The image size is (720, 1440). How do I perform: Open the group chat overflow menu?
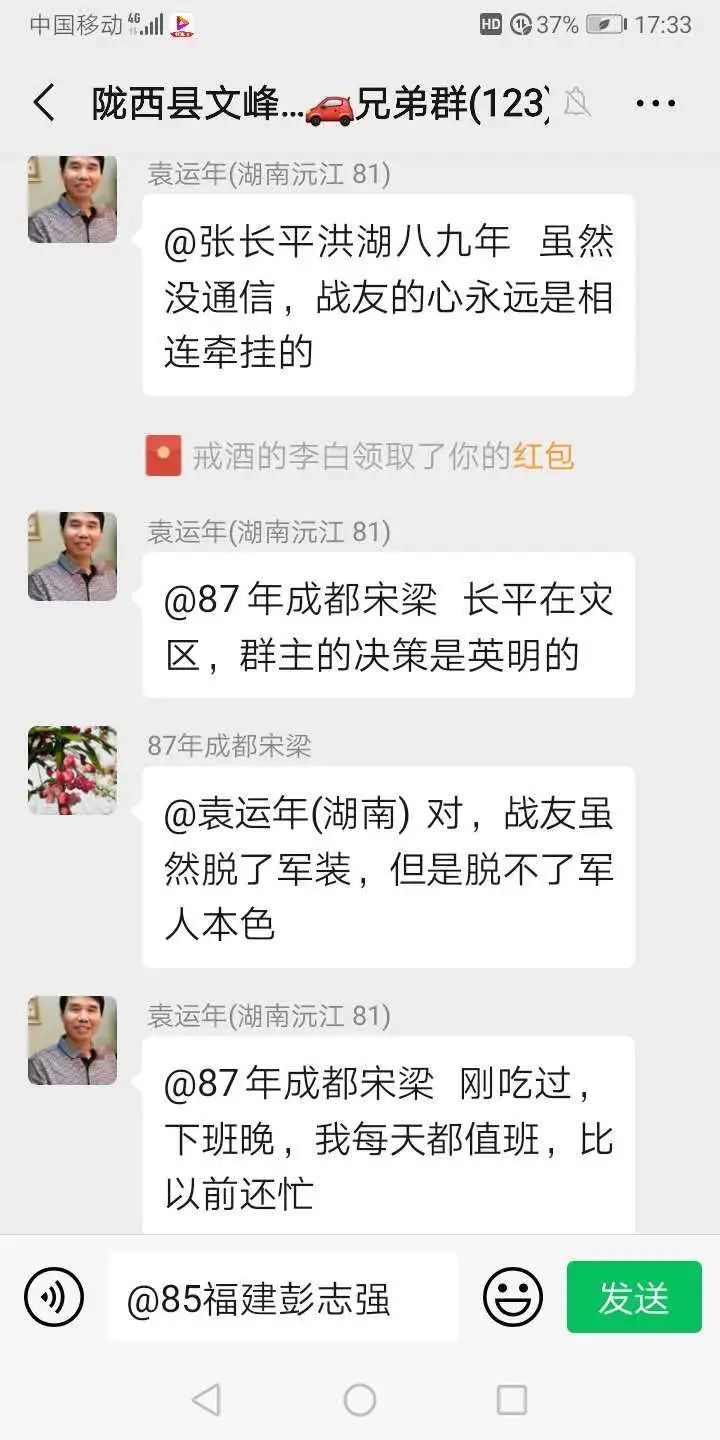pos(655,103)
